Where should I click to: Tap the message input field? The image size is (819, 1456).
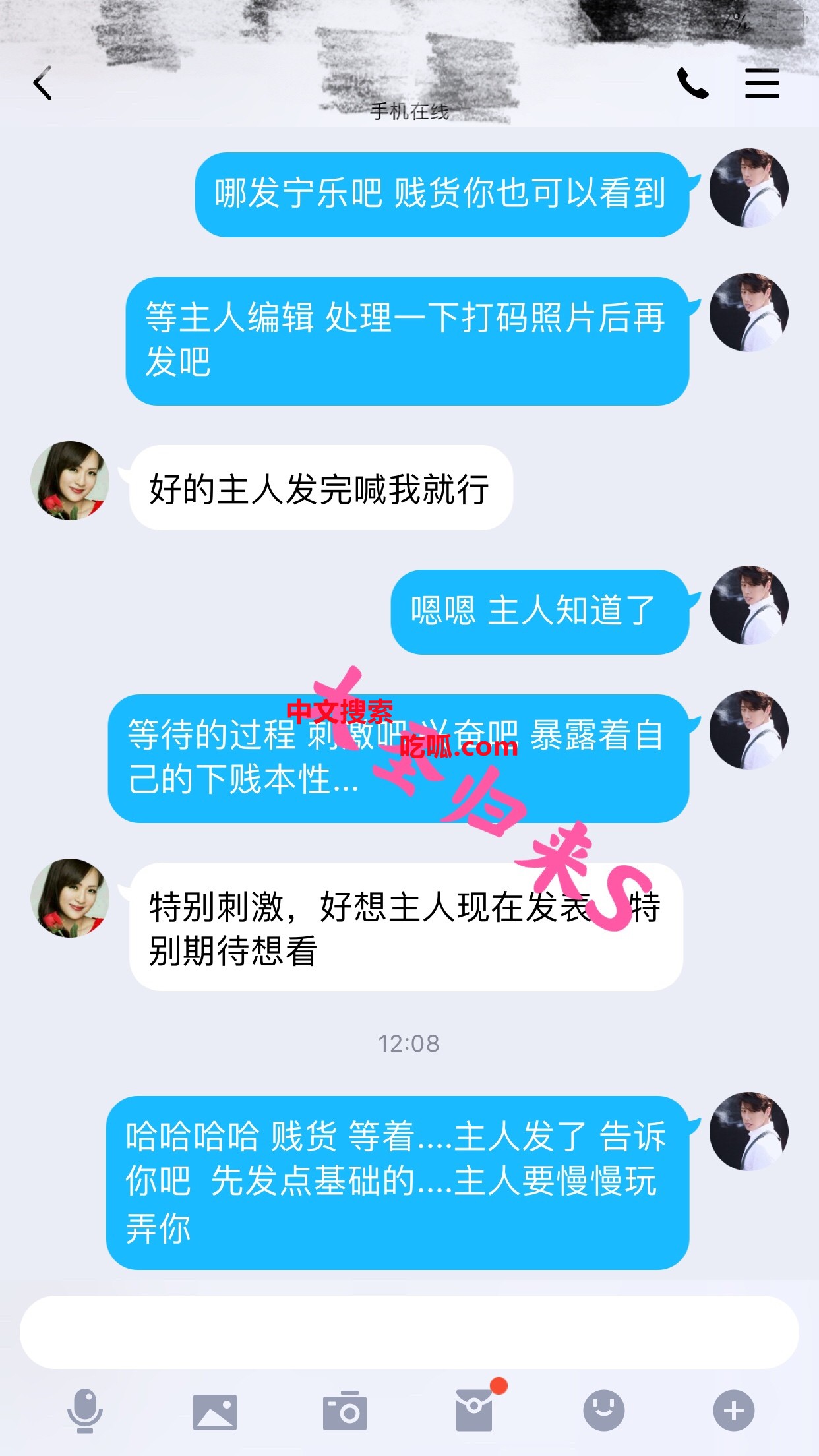(409, 1332)
